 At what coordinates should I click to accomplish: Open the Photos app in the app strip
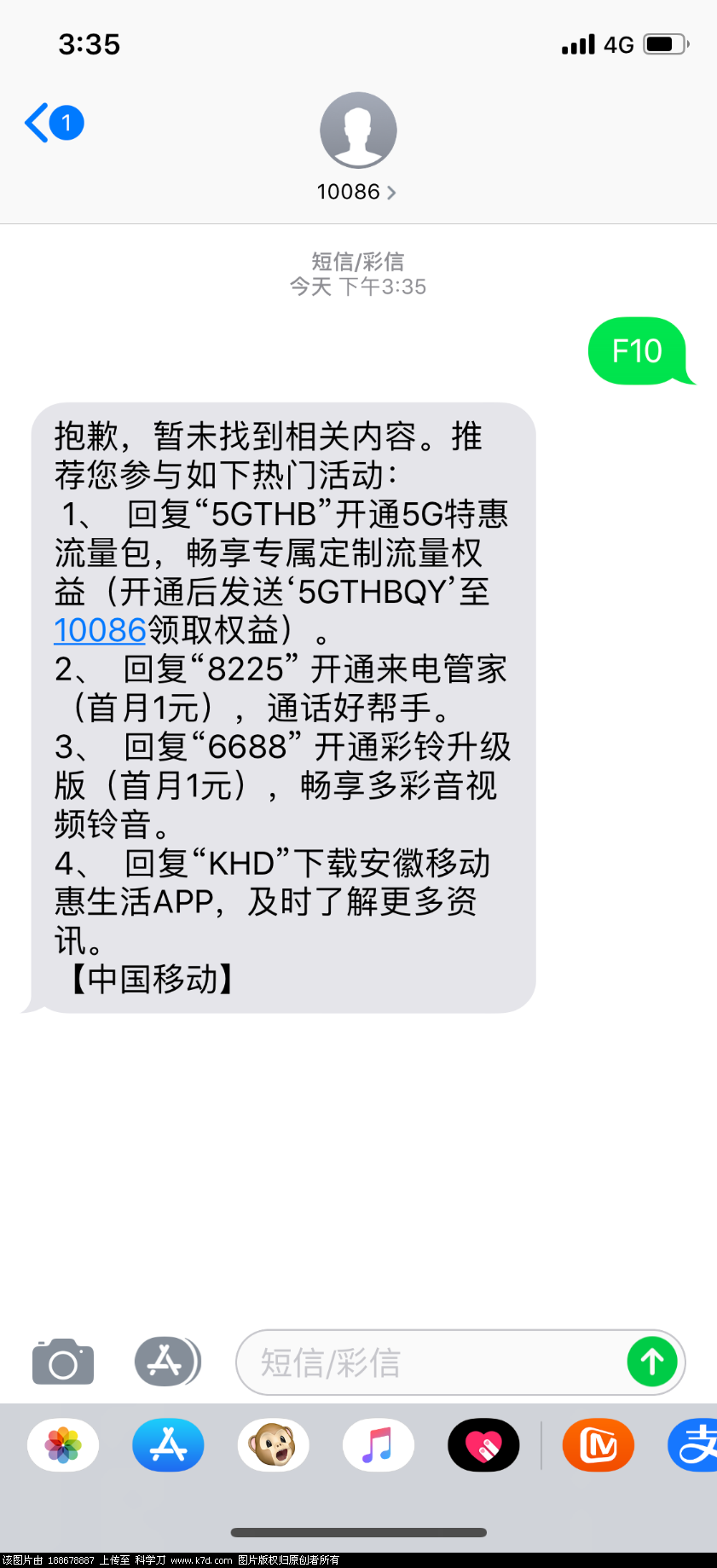pos(63,1445)
